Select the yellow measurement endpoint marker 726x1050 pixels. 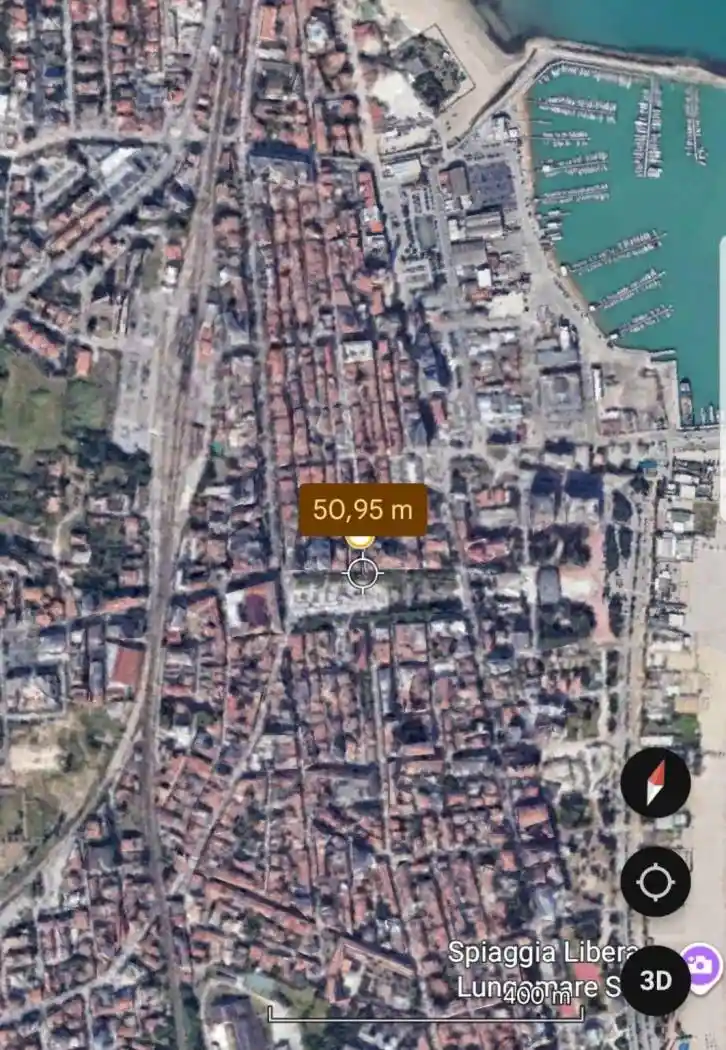tap(362, 541)
